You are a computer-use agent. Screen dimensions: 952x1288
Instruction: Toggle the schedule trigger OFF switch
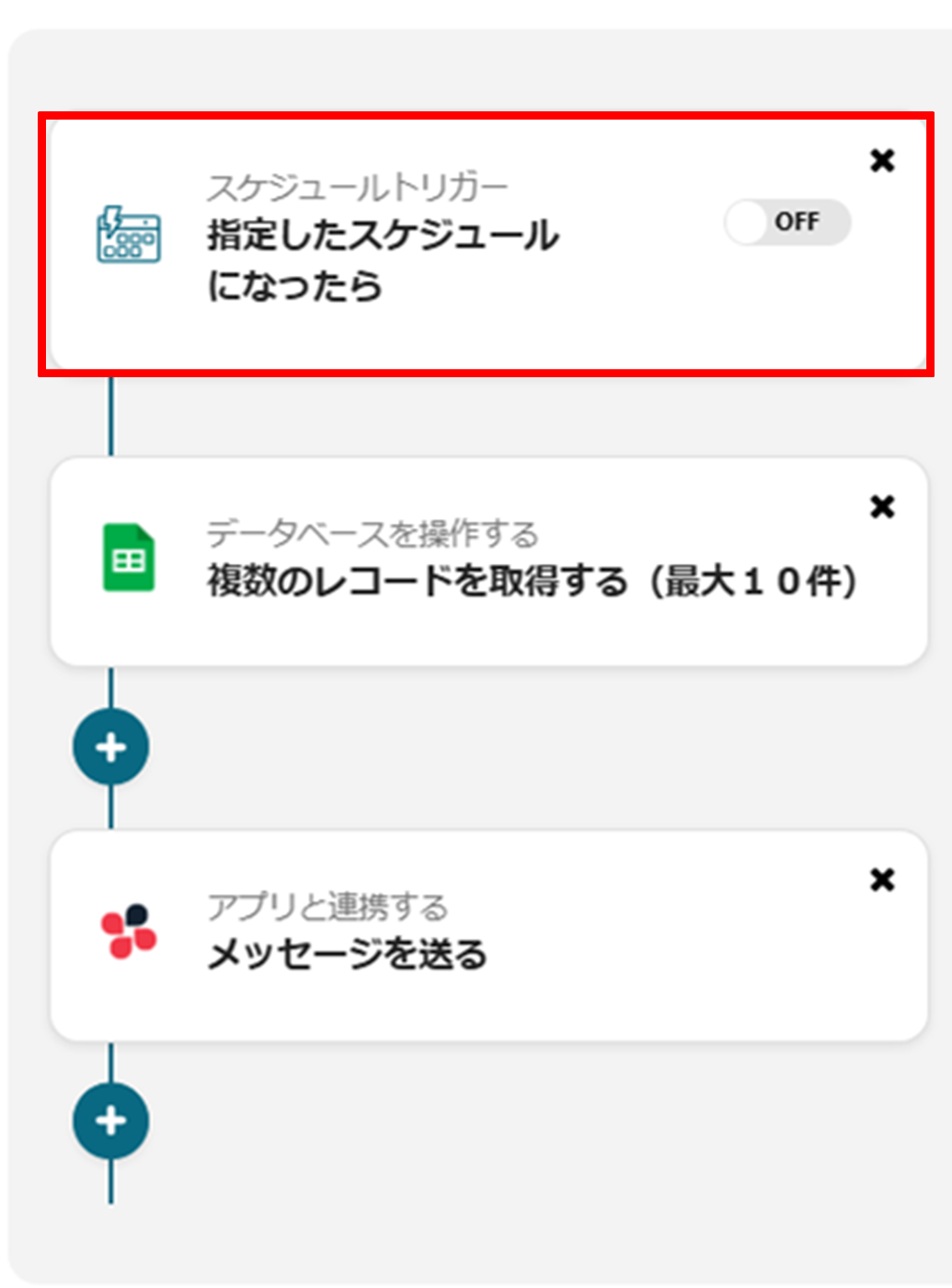tap(786, 223)
